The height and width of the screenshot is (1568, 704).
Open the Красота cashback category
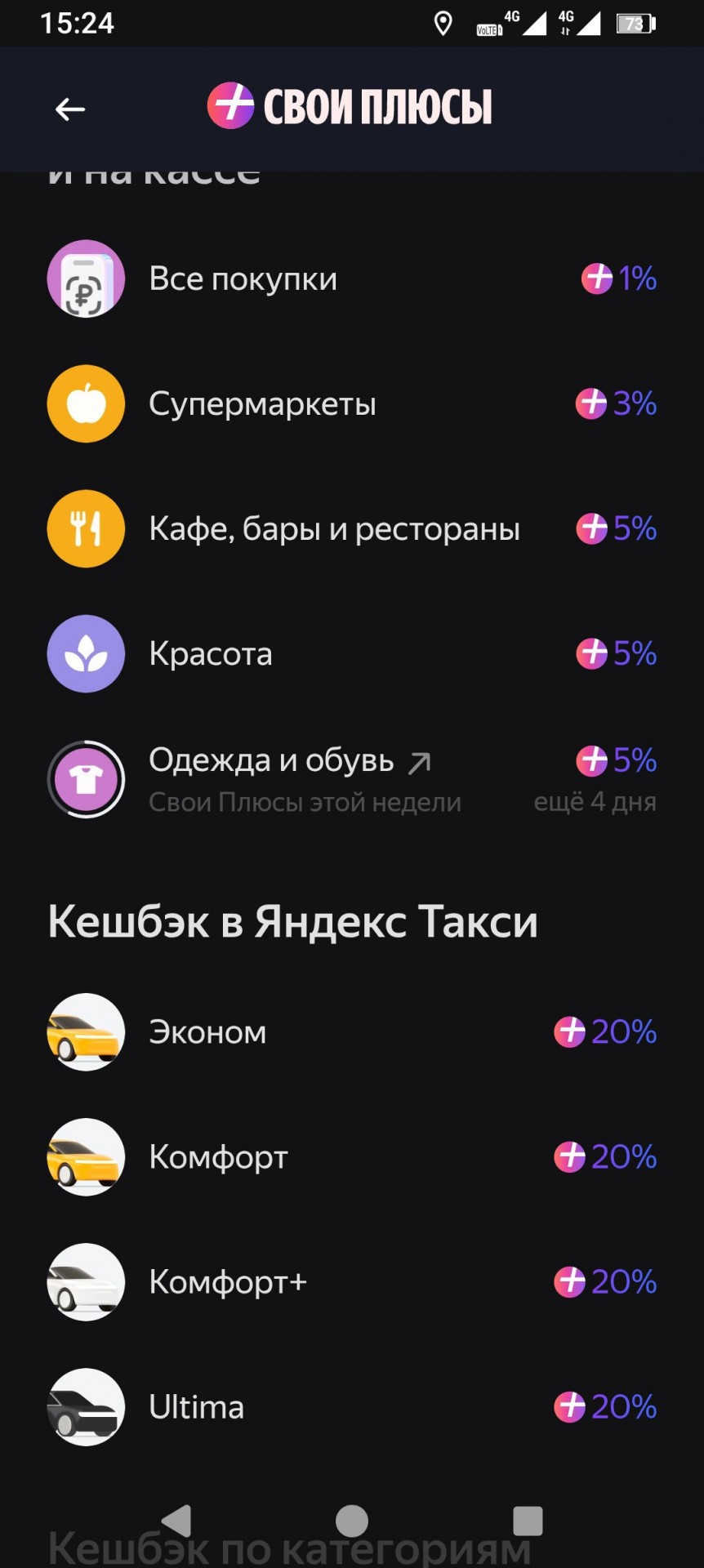point(352,653)
